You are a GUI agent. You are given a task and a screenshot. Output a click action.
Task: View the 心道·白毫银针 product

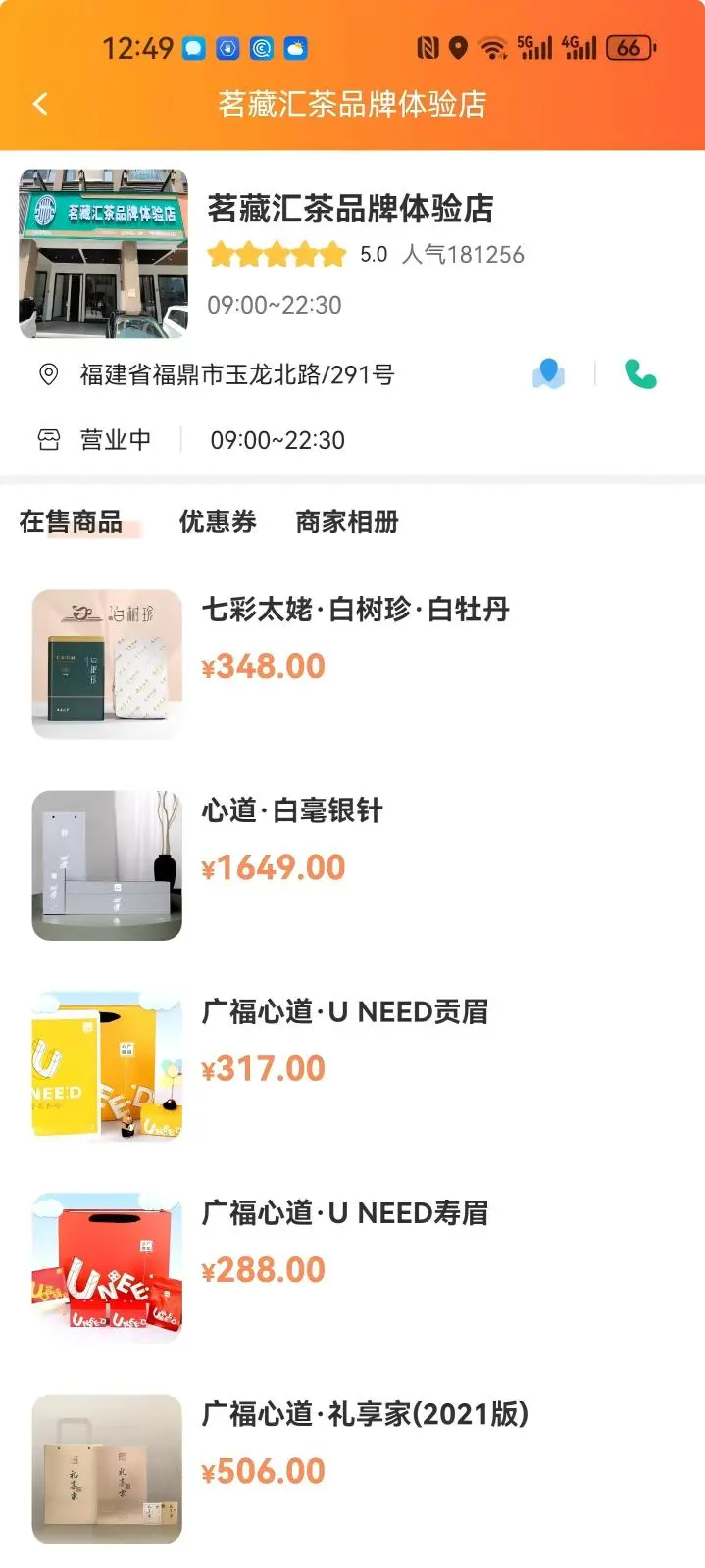pos(292,810)
